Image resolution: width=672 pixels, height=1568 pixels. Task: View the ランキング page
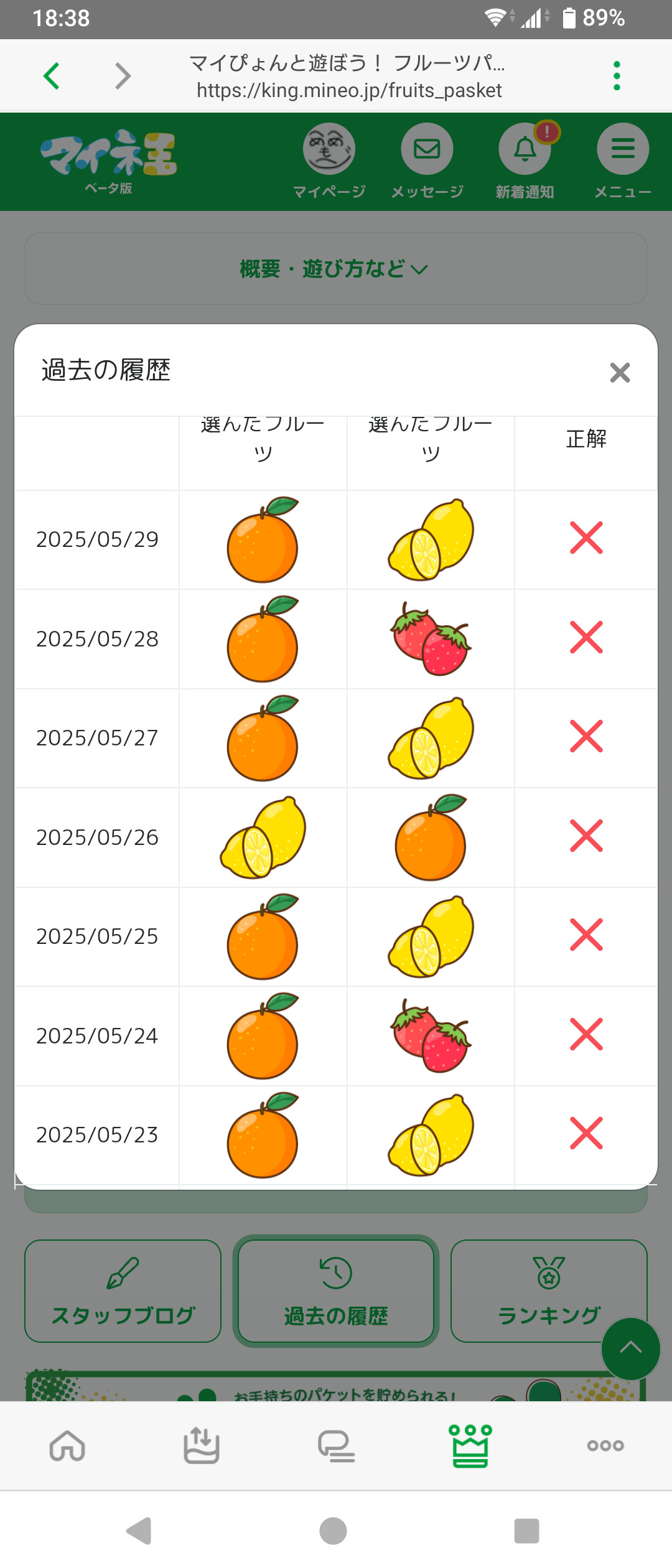point(548,1290)
